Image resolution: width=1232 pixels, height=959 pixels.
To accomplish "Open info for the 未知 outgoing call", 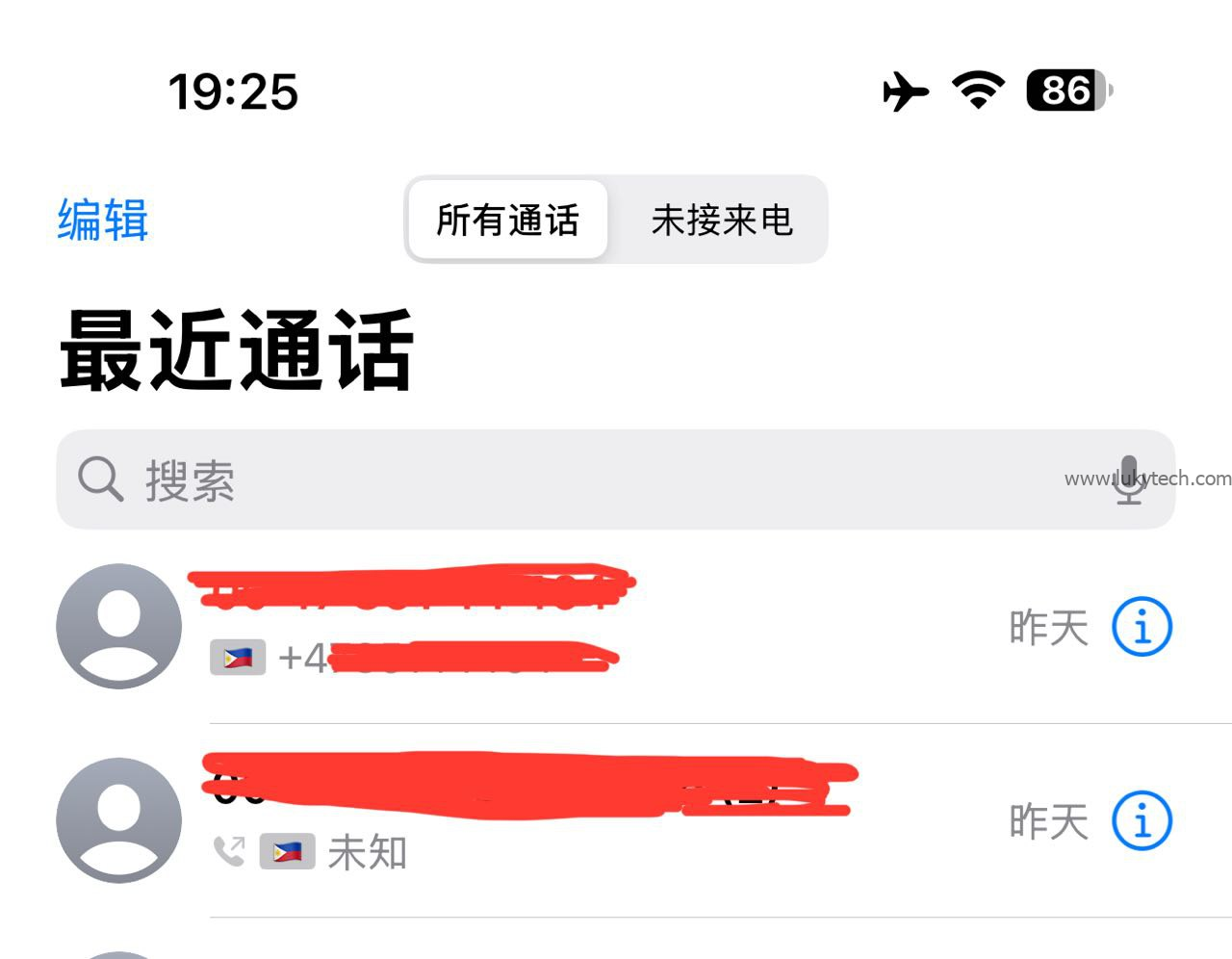I will coord(1142,821).
